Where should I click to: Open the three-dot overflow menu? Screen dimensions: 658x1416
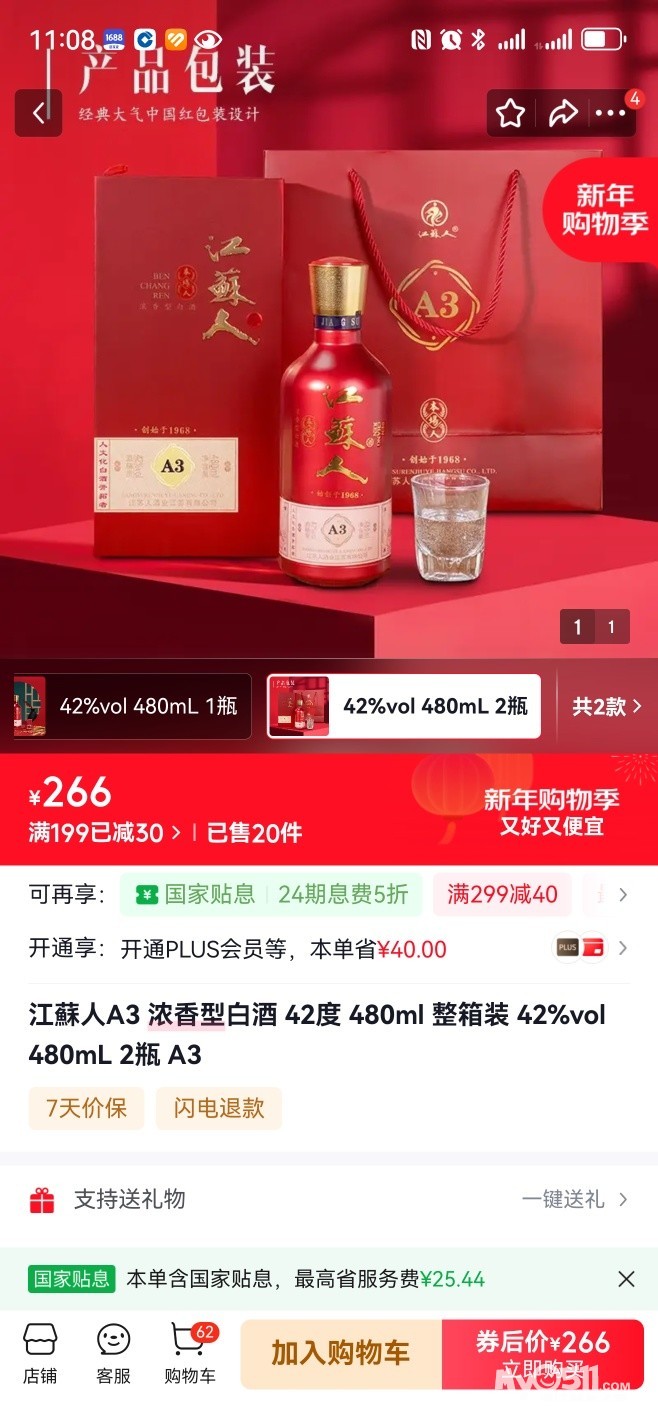point(610,114)
